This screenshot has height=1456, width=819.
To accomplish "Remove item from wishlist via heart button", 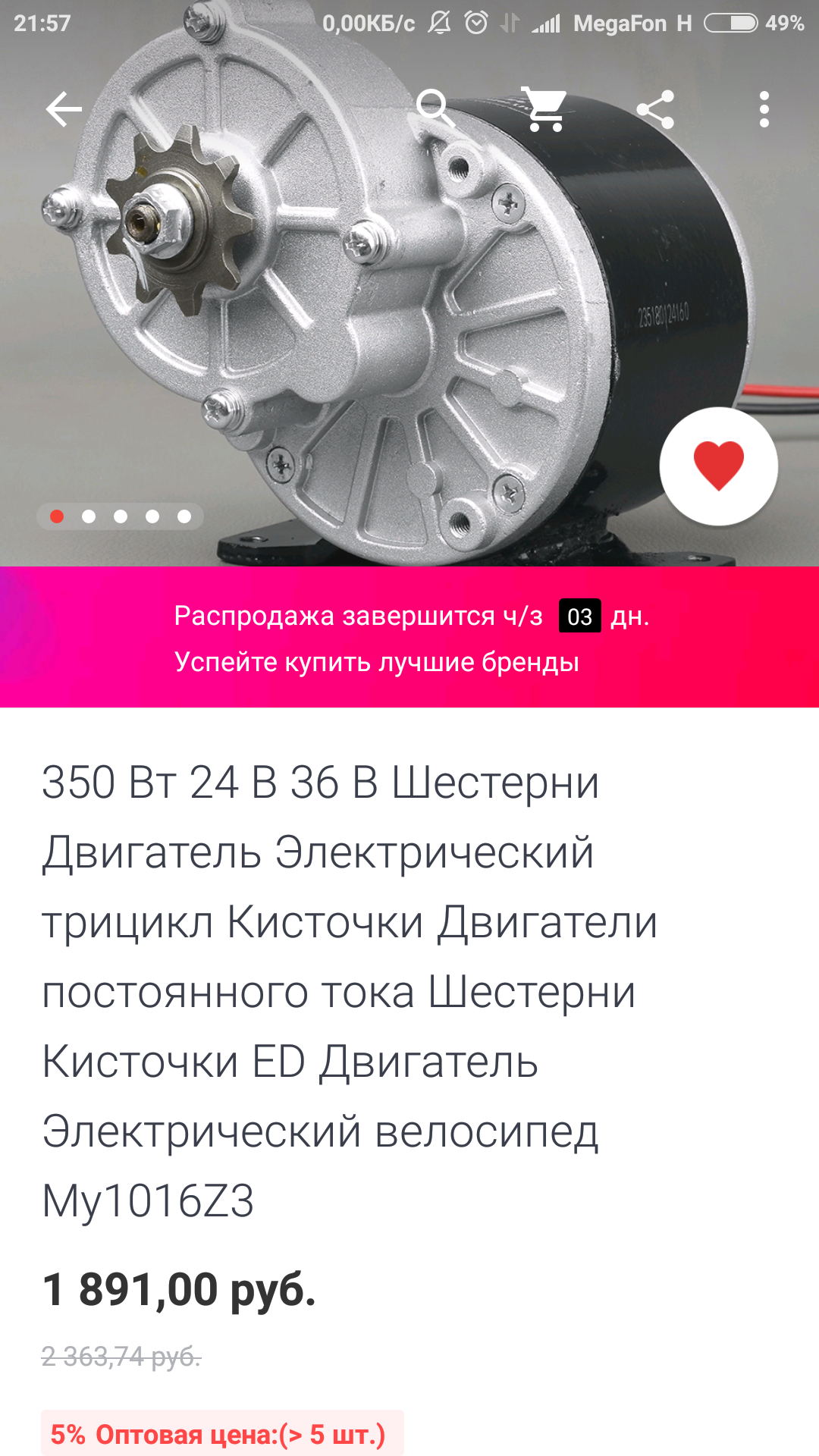I will pyautogui.click(x=719, y=466).
